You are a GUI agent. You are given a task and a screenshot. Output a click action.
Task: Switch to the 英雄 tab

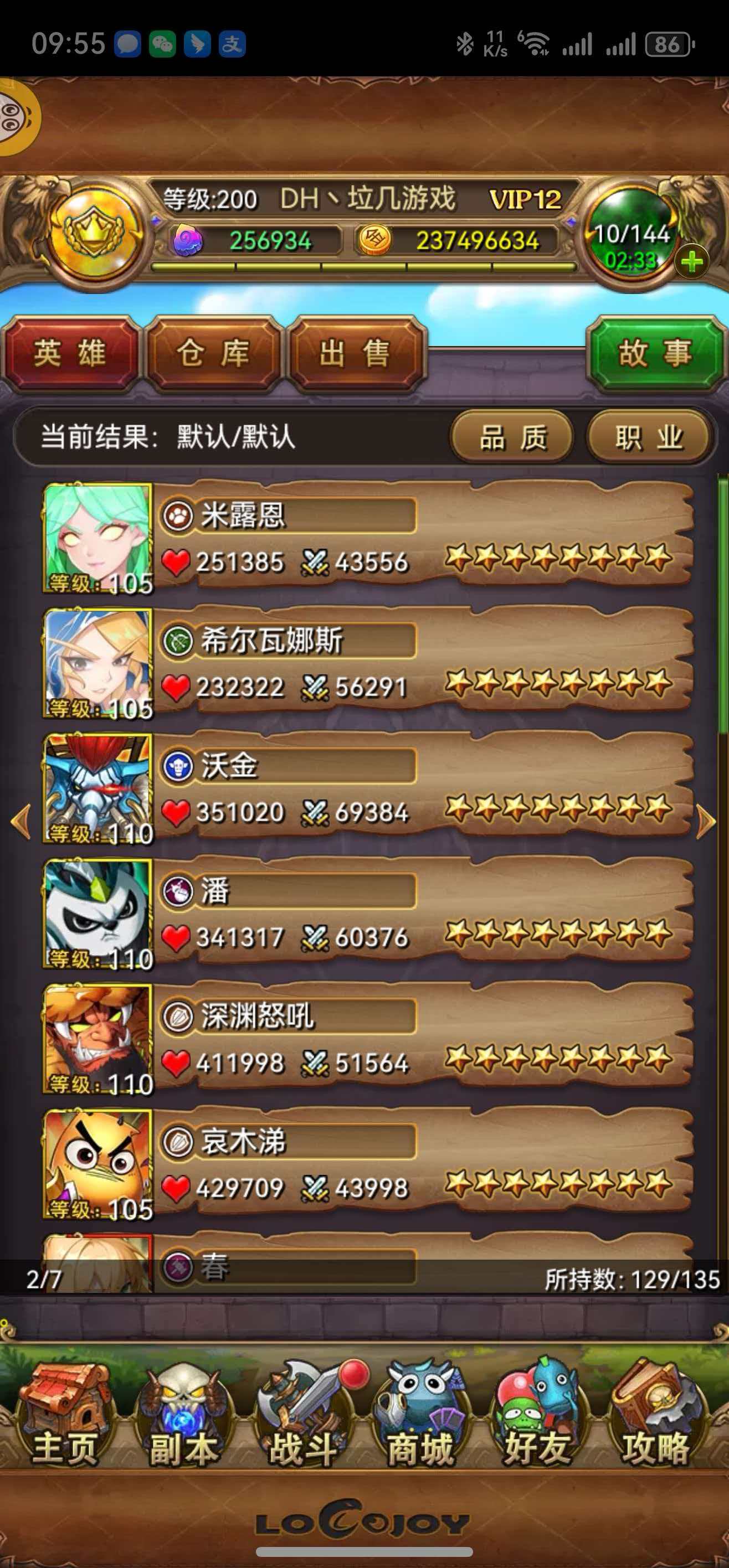(70, 354)
